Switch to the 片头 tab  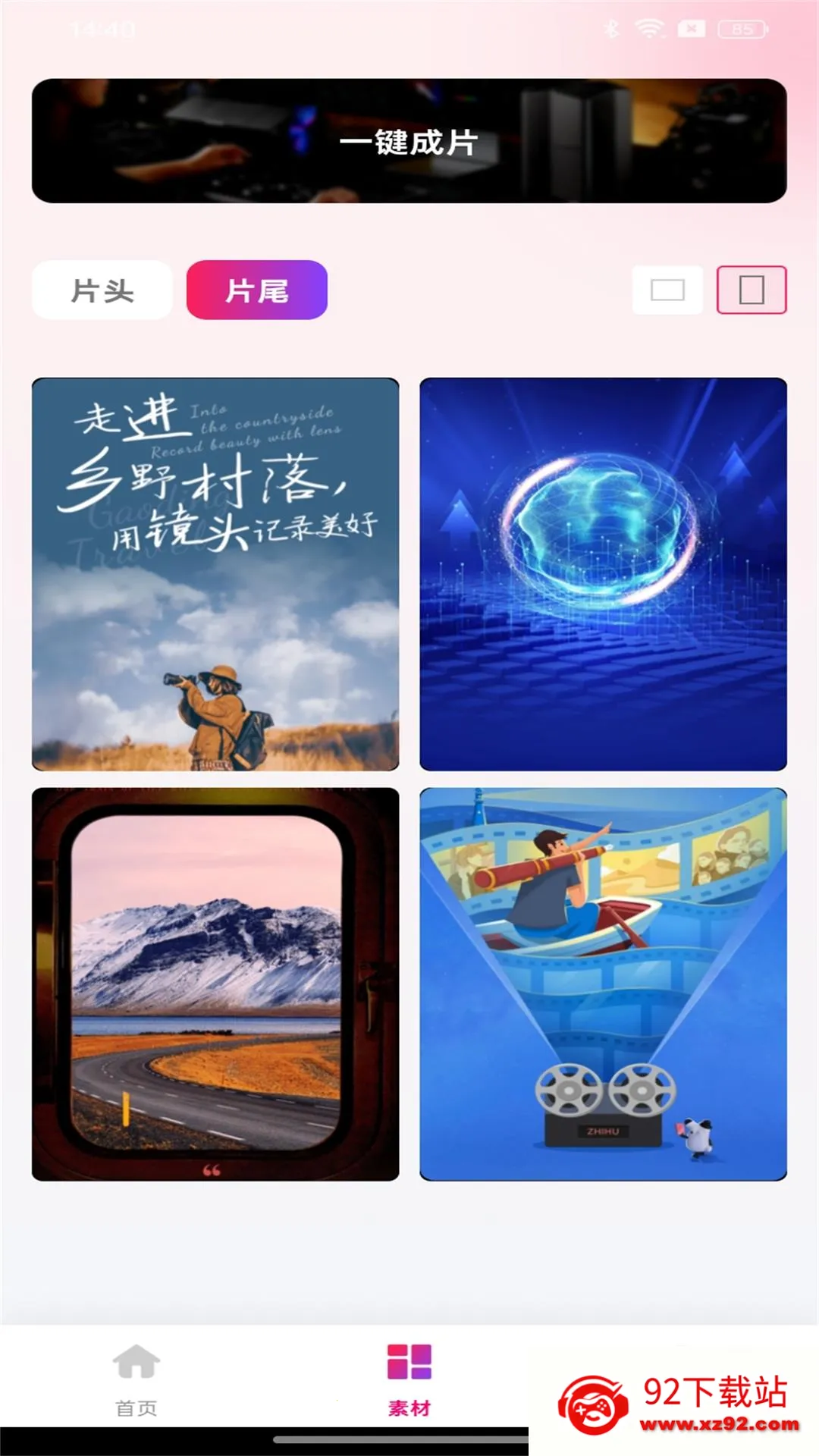tap(102, 290)
